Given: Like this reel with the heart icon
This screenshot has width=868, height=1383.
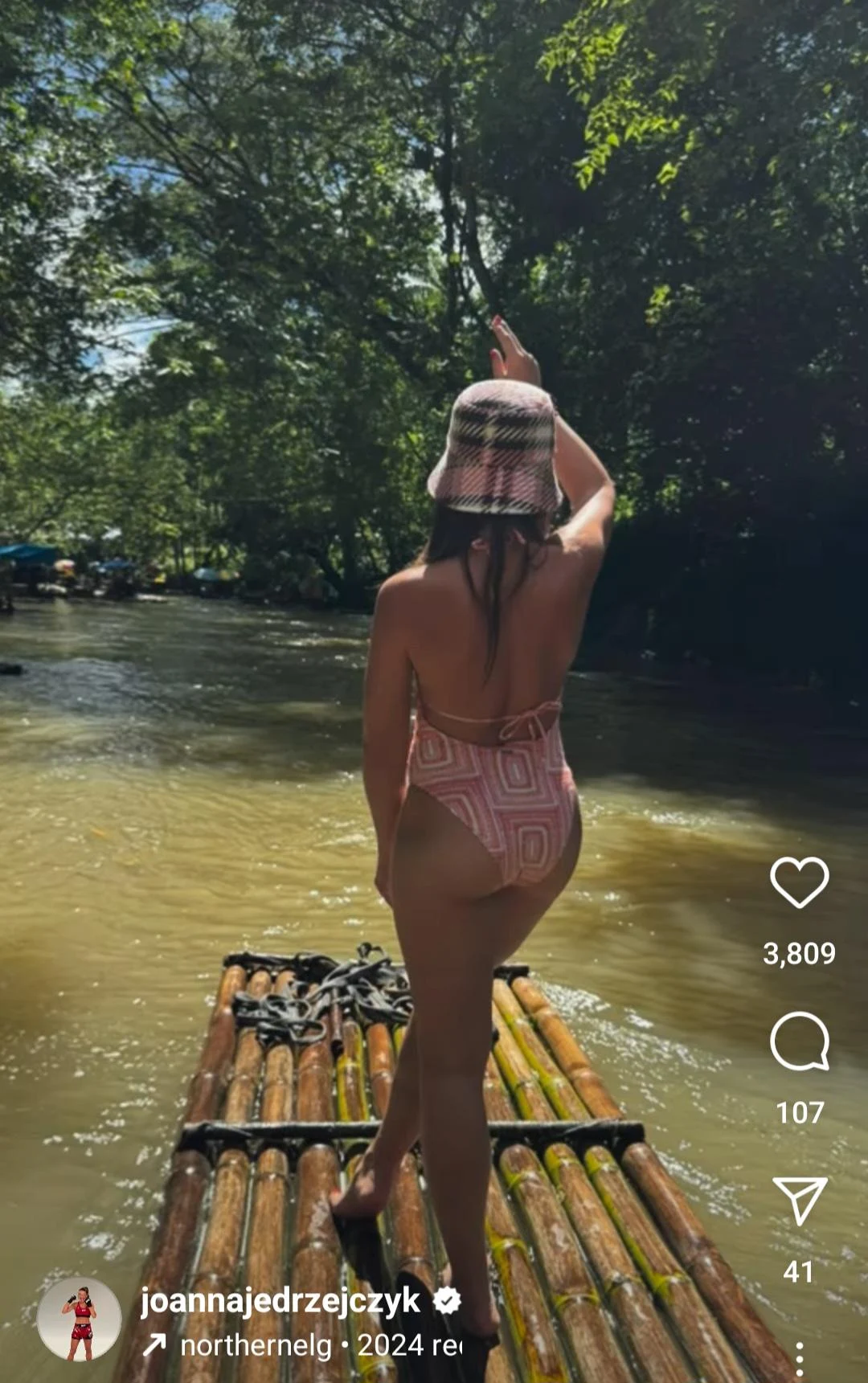Looking at the screenshot, I should click(x=799, y=882).
